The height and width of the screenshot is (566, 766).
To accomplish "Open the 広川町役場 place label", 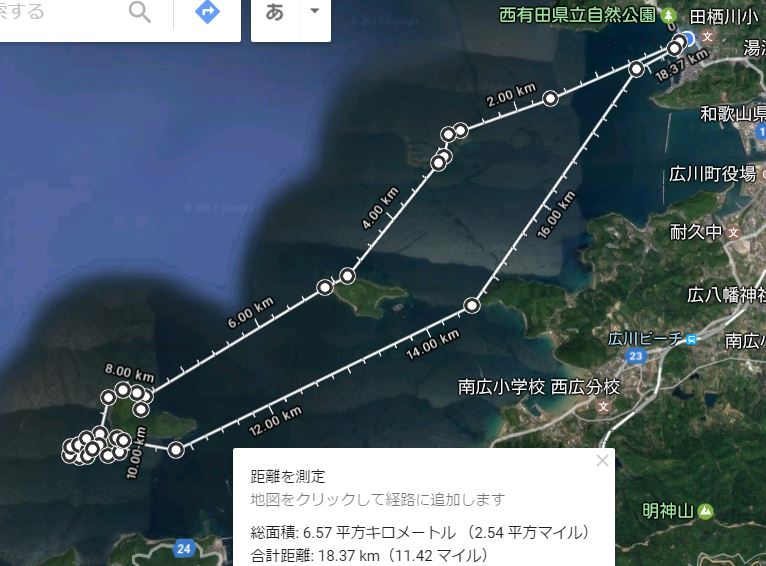I will pos(712,174).
